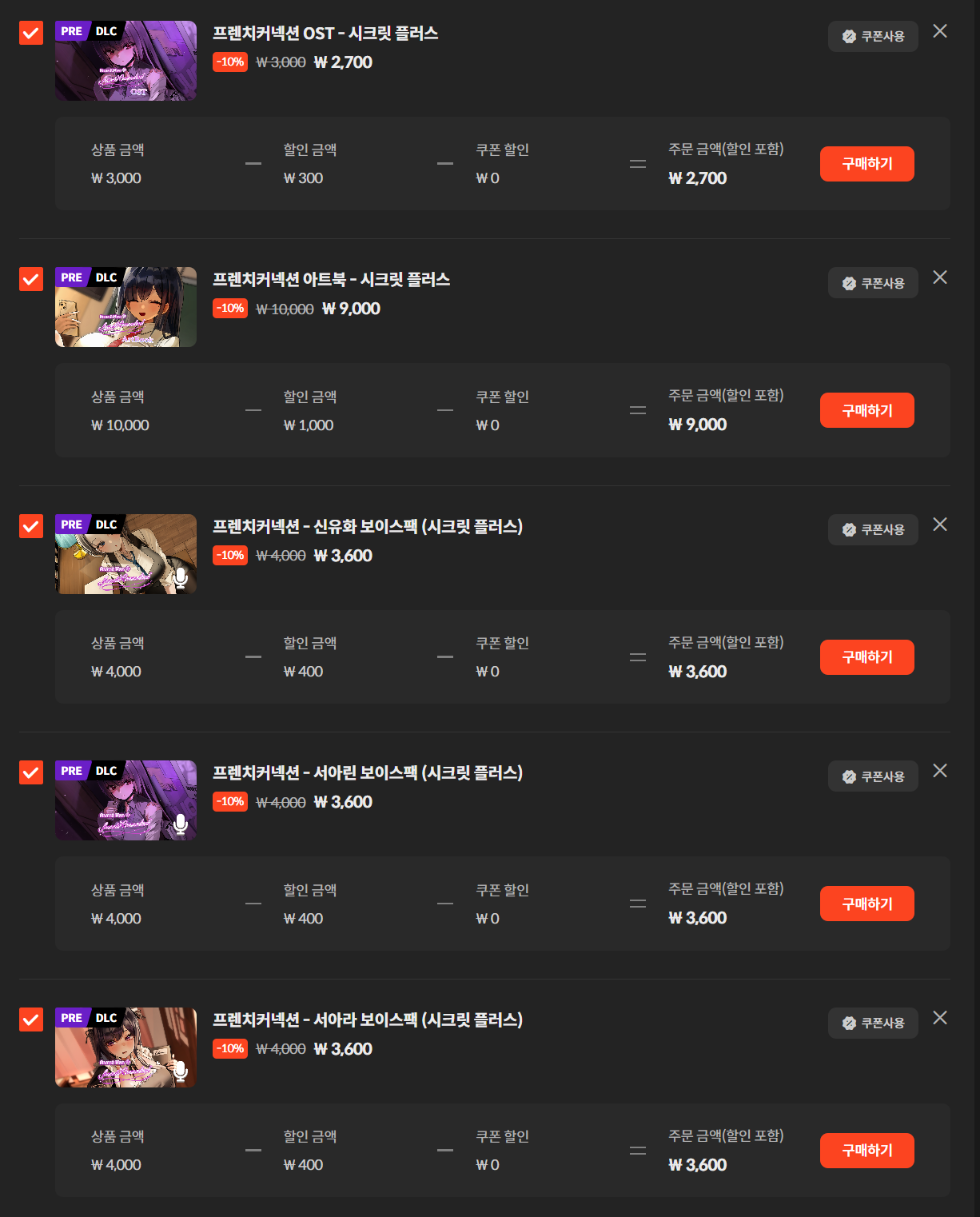Uncheck the 서아라 보이스팩 checkbox
980x1217 pixels.
point(31,1019)
